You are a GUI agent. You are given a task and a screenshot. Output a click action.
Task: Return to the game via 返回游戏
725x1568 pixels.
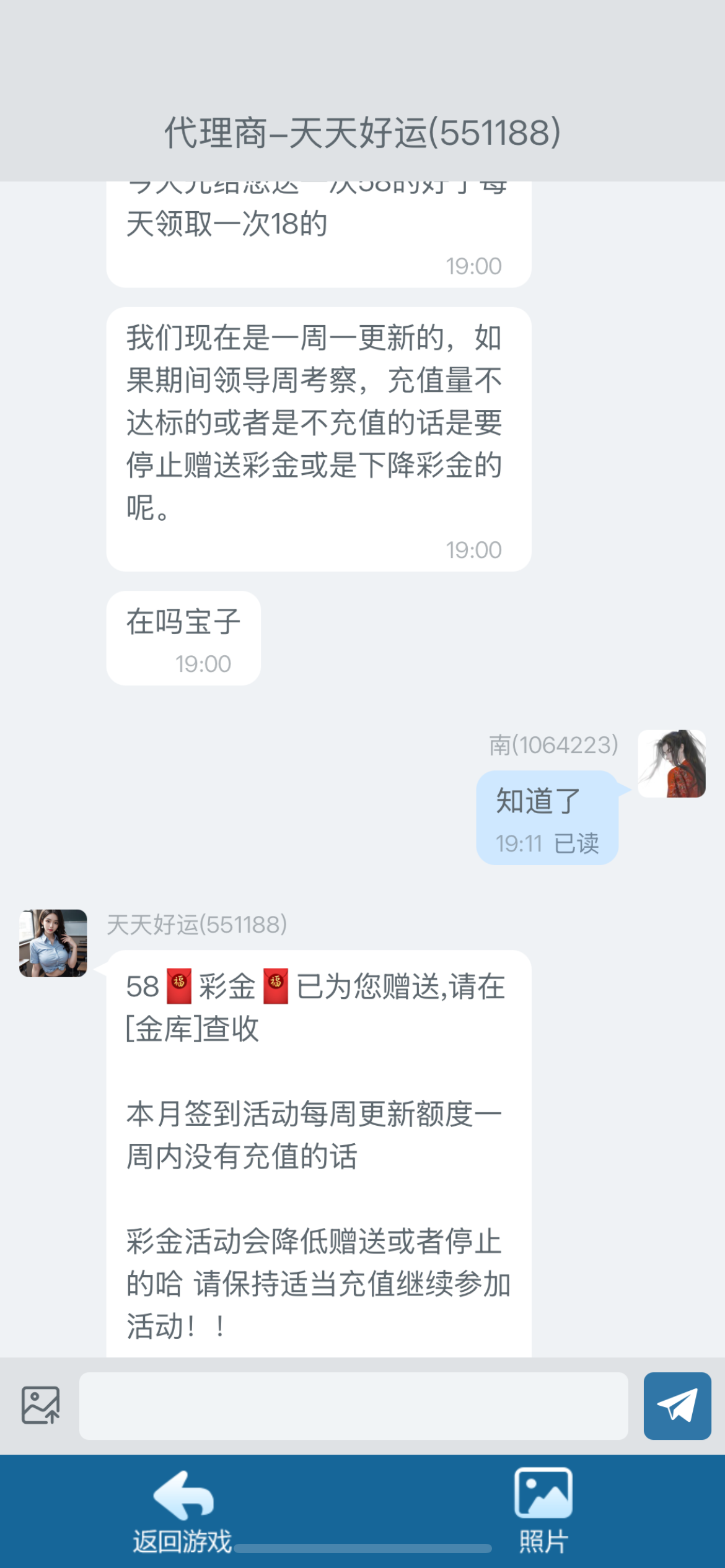pos(183,1511)
